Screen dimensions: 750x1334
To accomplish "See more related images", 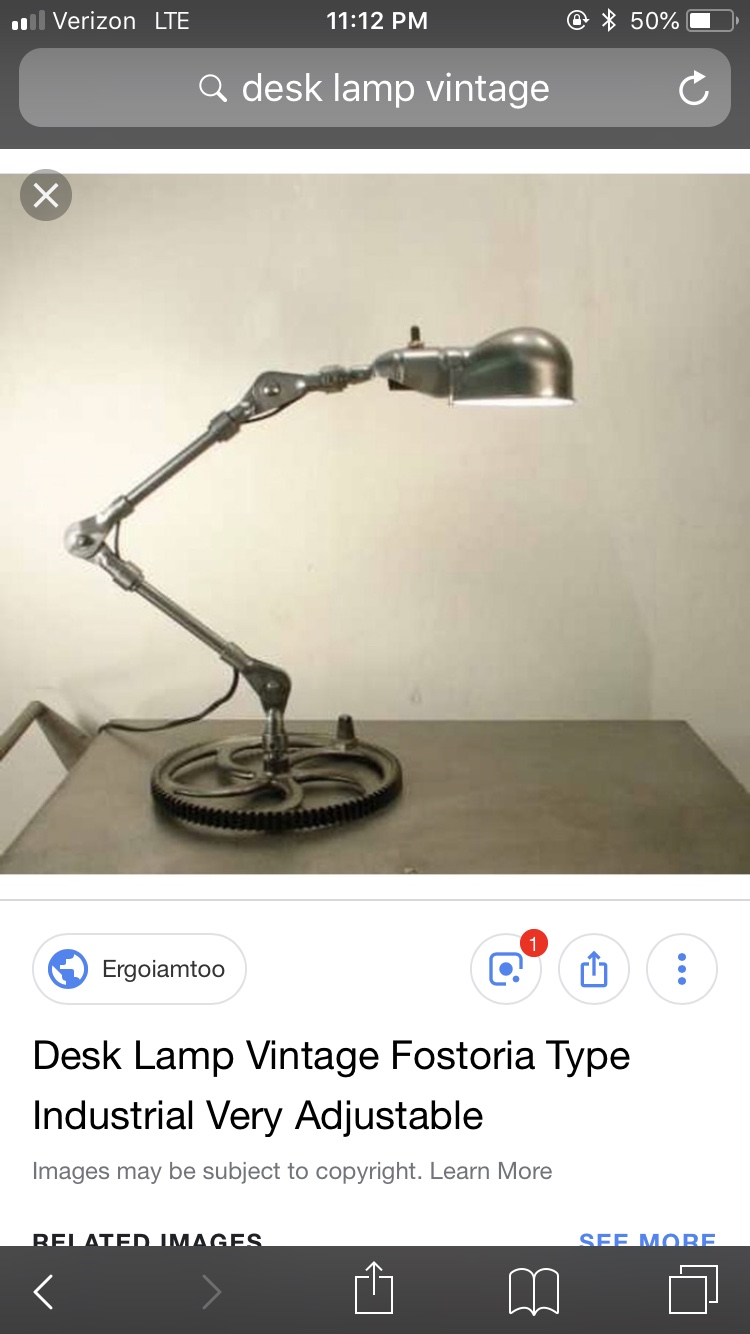I will pyautogui.click(x=647, y=1240).
